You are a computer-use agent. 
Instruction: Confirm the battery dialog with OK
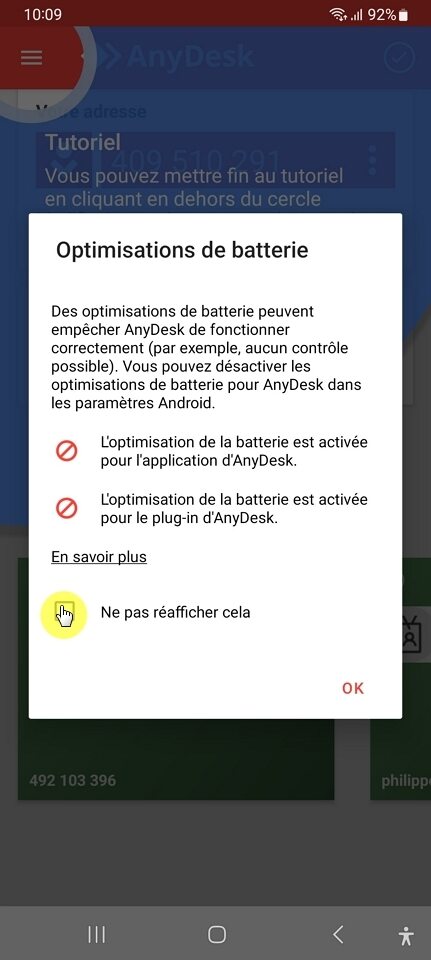(x=353, y=688)
